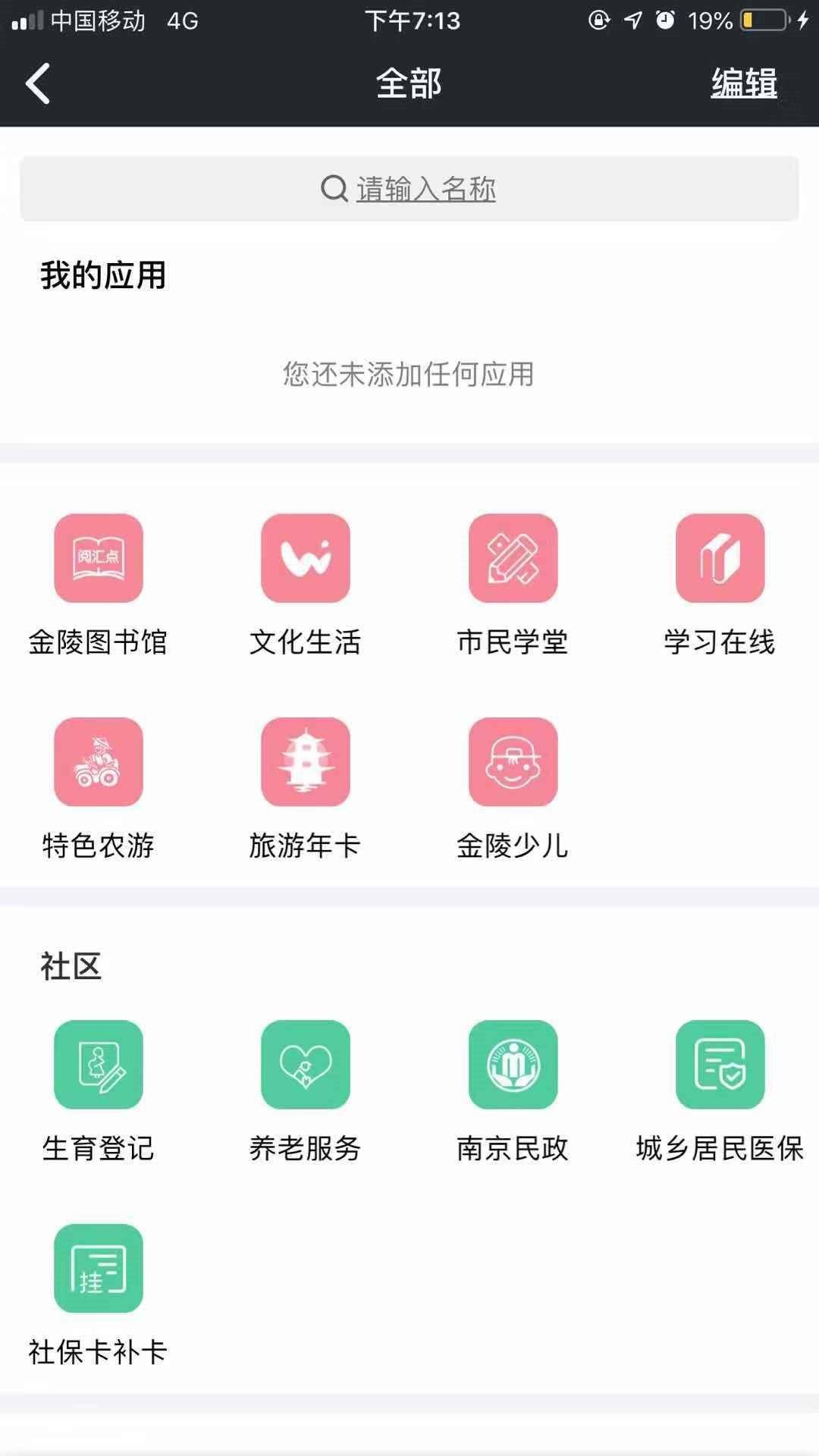This screenshot has width=819, height=1456.
Task: Select the 金陵少儿 icon
Action: pyautogui.click(x=513, y=762)
